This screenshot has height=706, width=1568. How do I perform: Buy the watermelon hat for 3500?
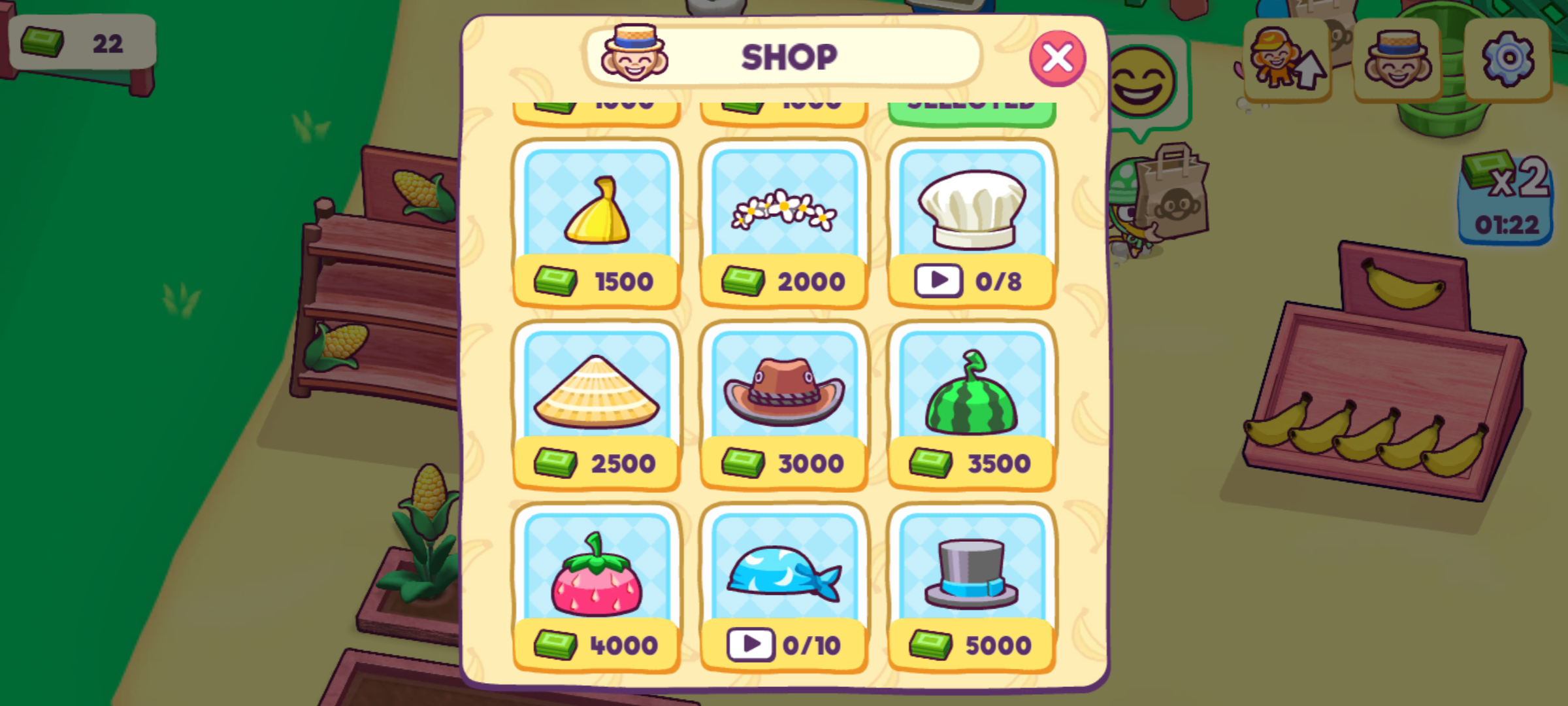[x=971, y=463]
